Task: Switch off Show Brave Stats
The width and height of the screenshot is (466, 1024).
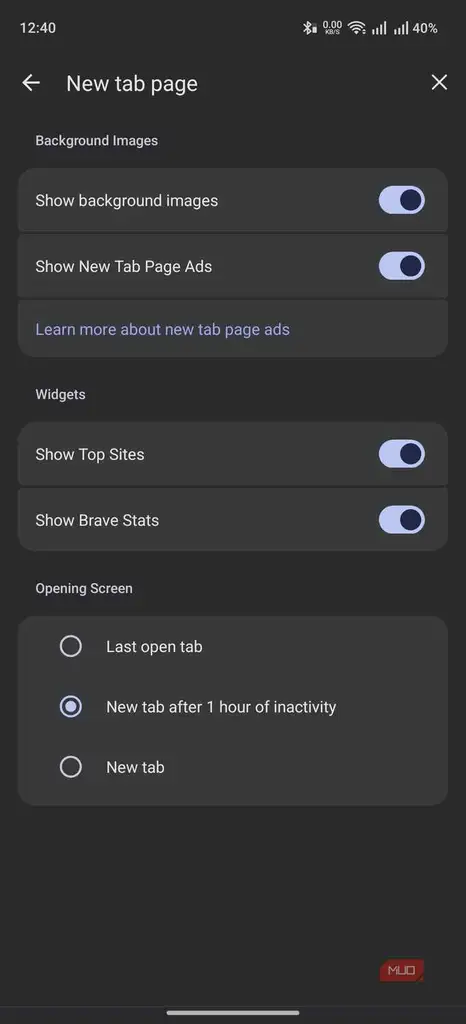Action: (x=401, y=520)
